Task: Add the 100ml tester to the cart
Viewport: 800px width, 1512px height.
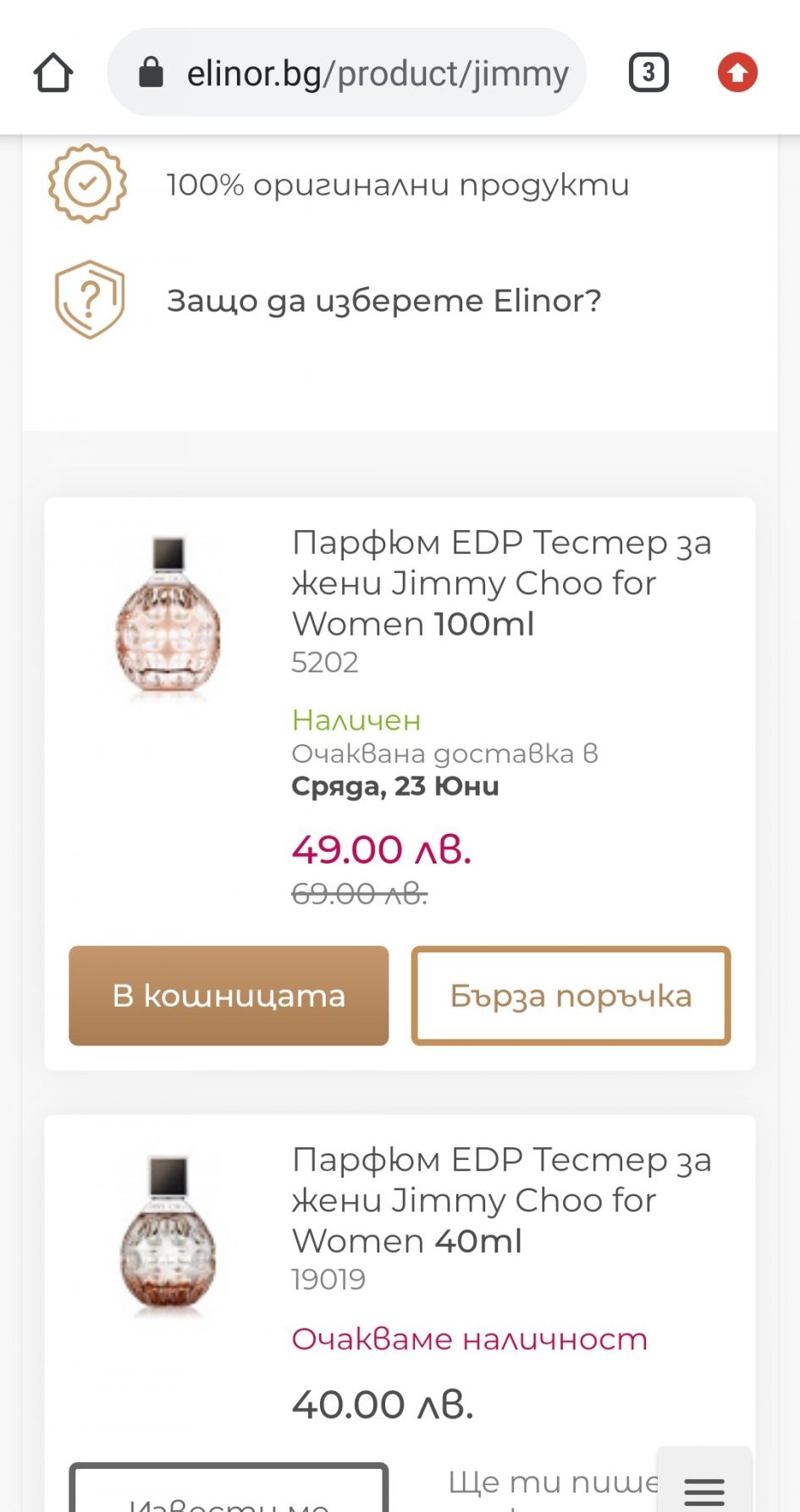Action: (x=229, y=996)
